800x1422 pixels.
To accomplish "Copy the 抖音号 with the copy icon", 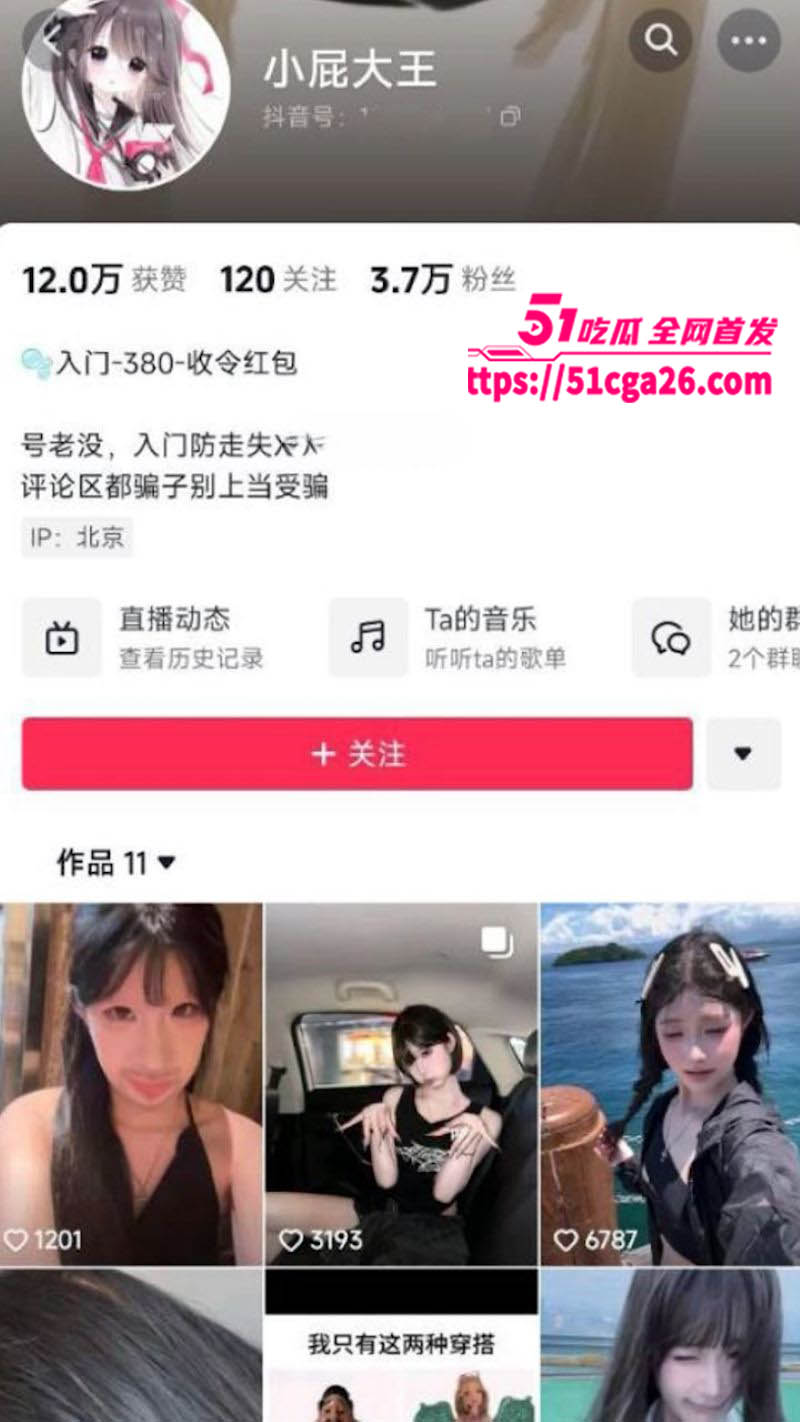I will click(510, 117).
